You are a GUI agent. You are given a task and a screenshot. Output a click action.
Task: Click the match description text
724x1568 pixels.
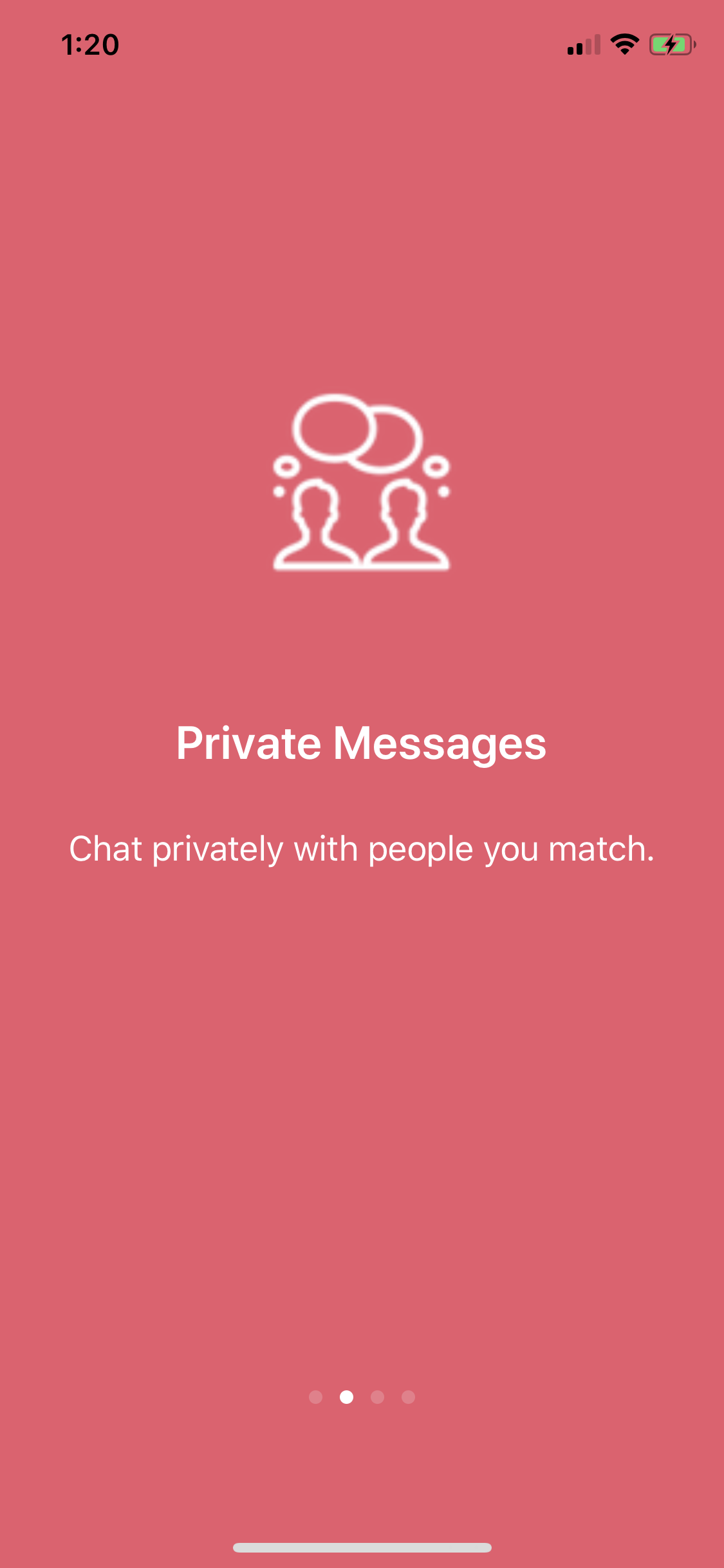(362, 849)
